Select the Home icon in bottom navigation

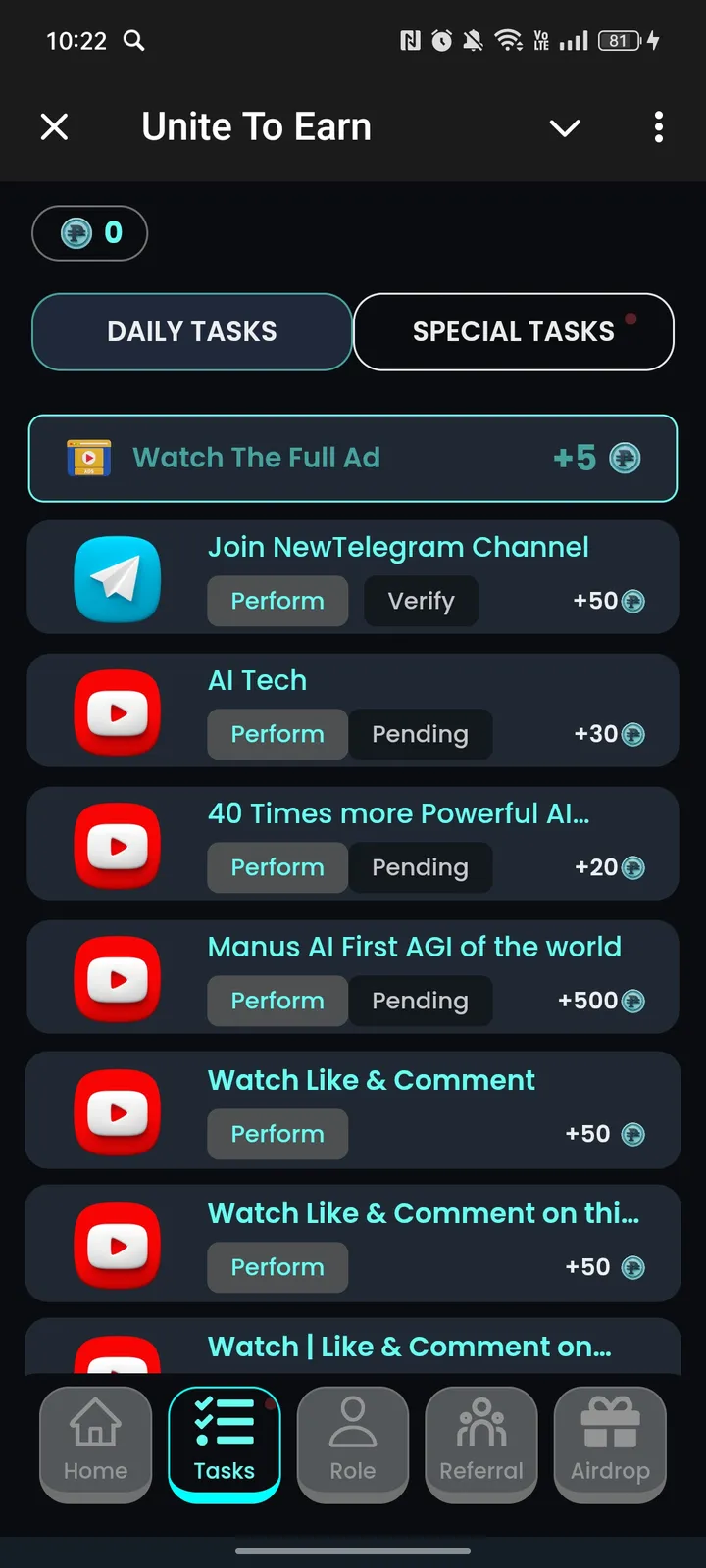(95, 1445)
